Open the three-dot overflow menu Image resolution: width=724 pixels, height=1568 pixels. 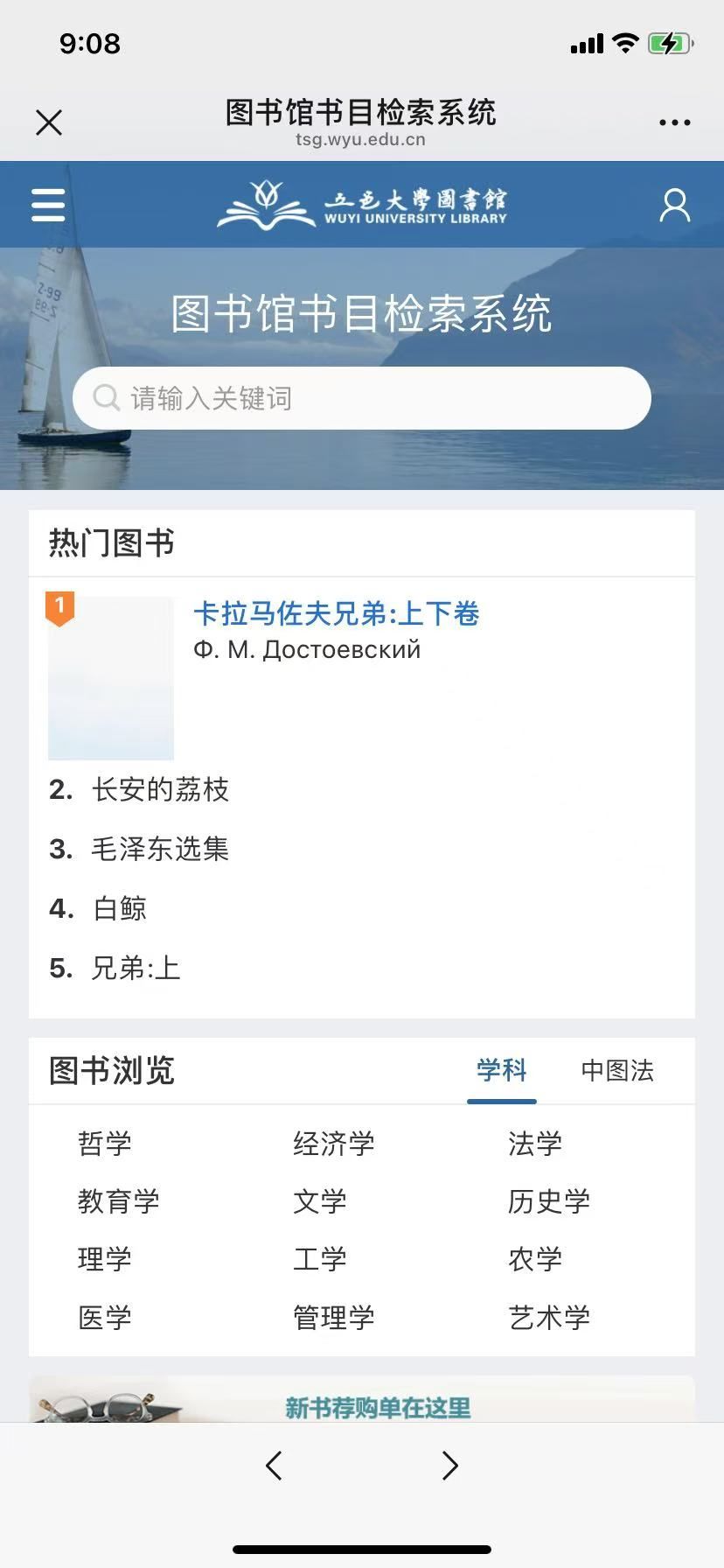[x=674, y=122]
